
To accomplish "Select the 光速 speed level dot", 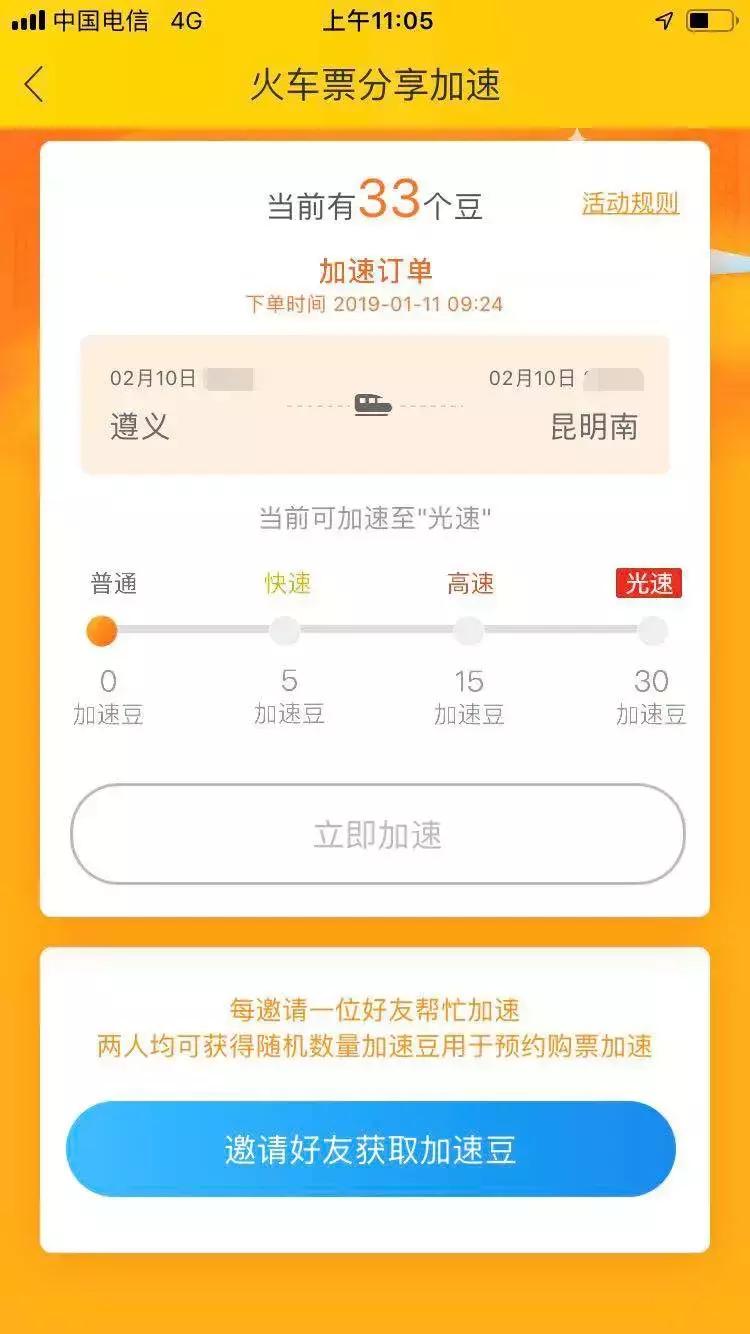I will [x=652, y=631].
